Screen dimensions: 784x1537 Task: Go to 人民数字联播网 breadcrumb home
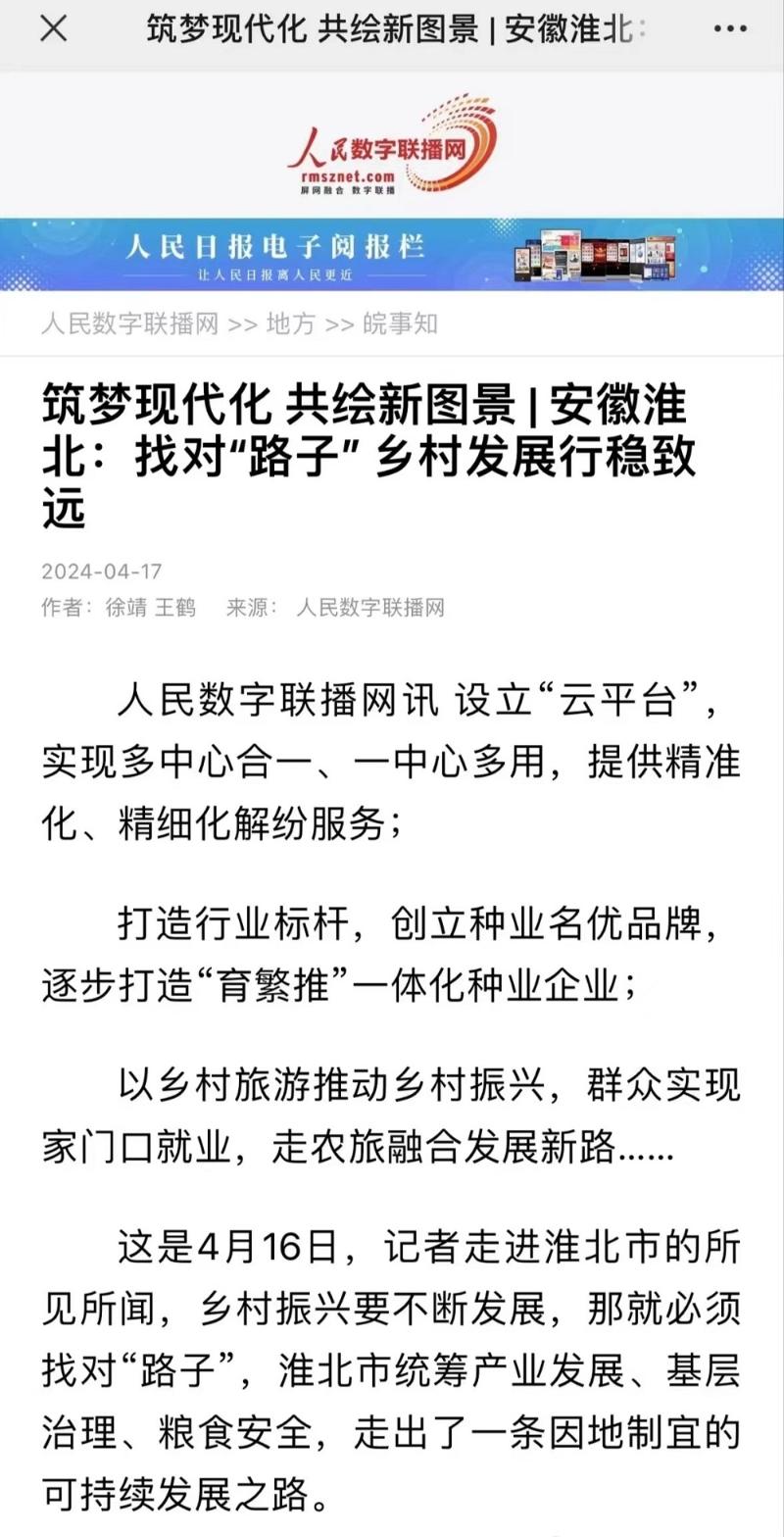click(x=129, y=324)
